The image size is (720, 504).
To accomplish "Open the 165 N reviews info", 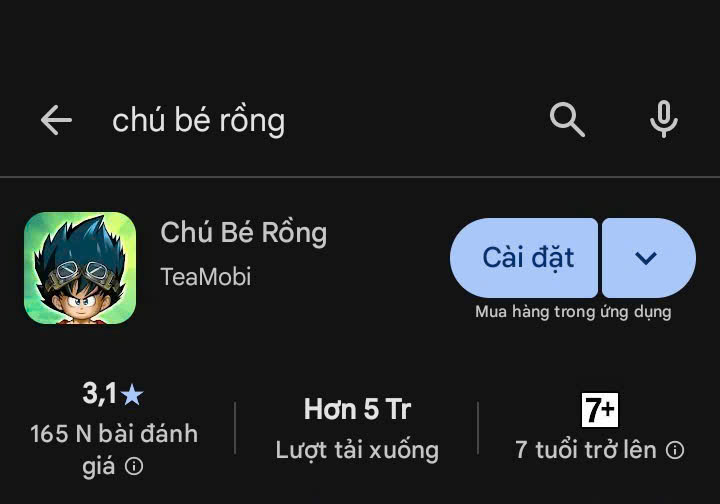I will pos(134,466).
